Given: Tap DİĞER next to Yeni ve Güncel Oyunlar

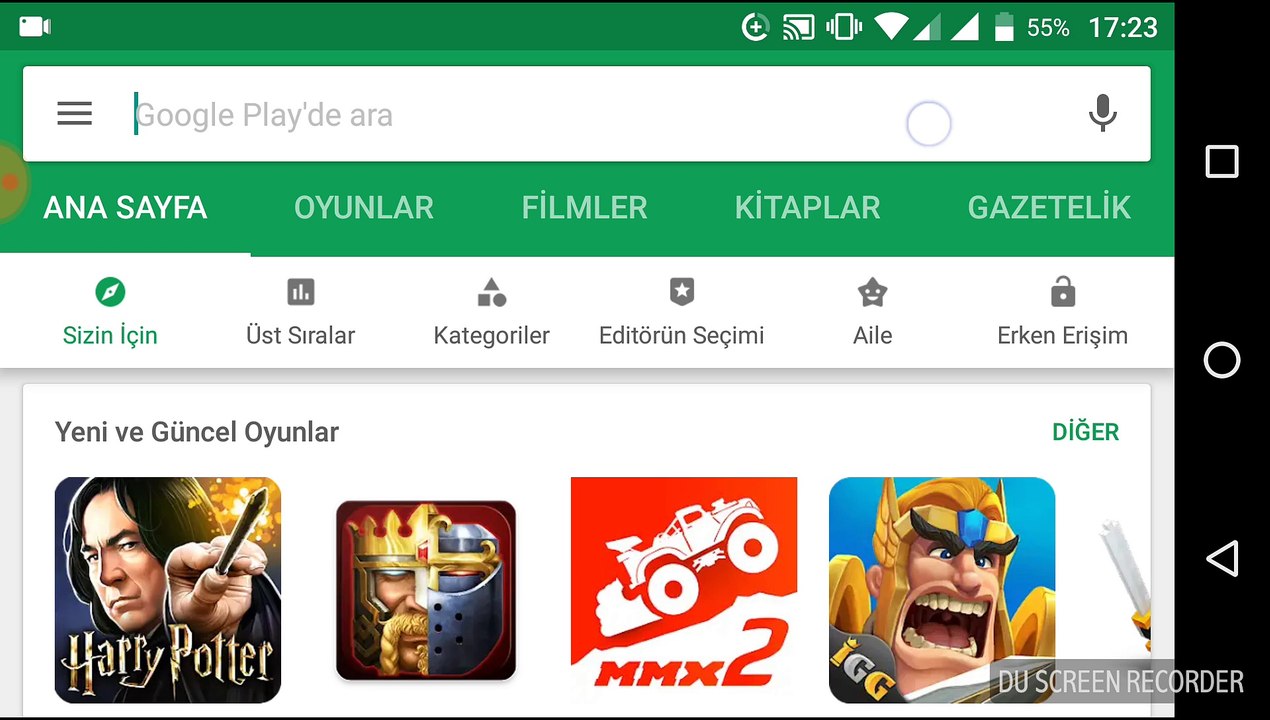Looking at the screenshot, I should point(1085,432).
